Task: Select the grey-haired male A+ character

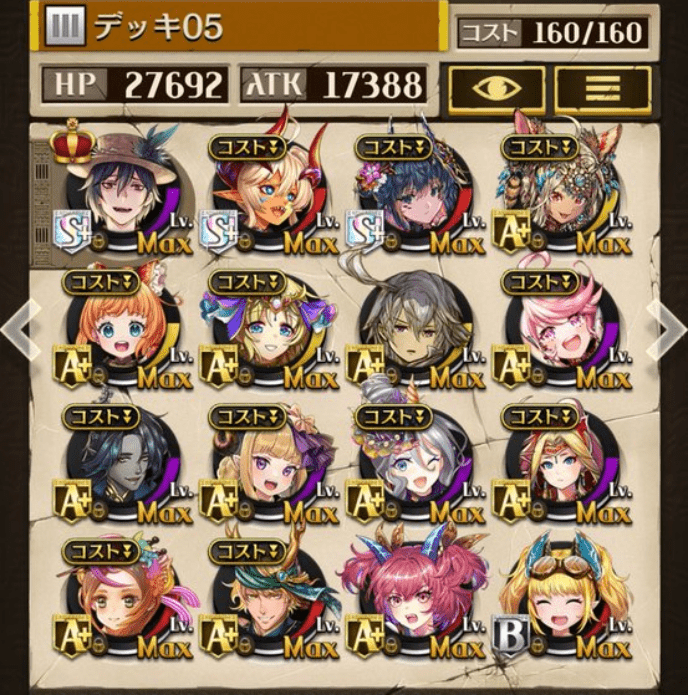Action: tap(414, 330)
